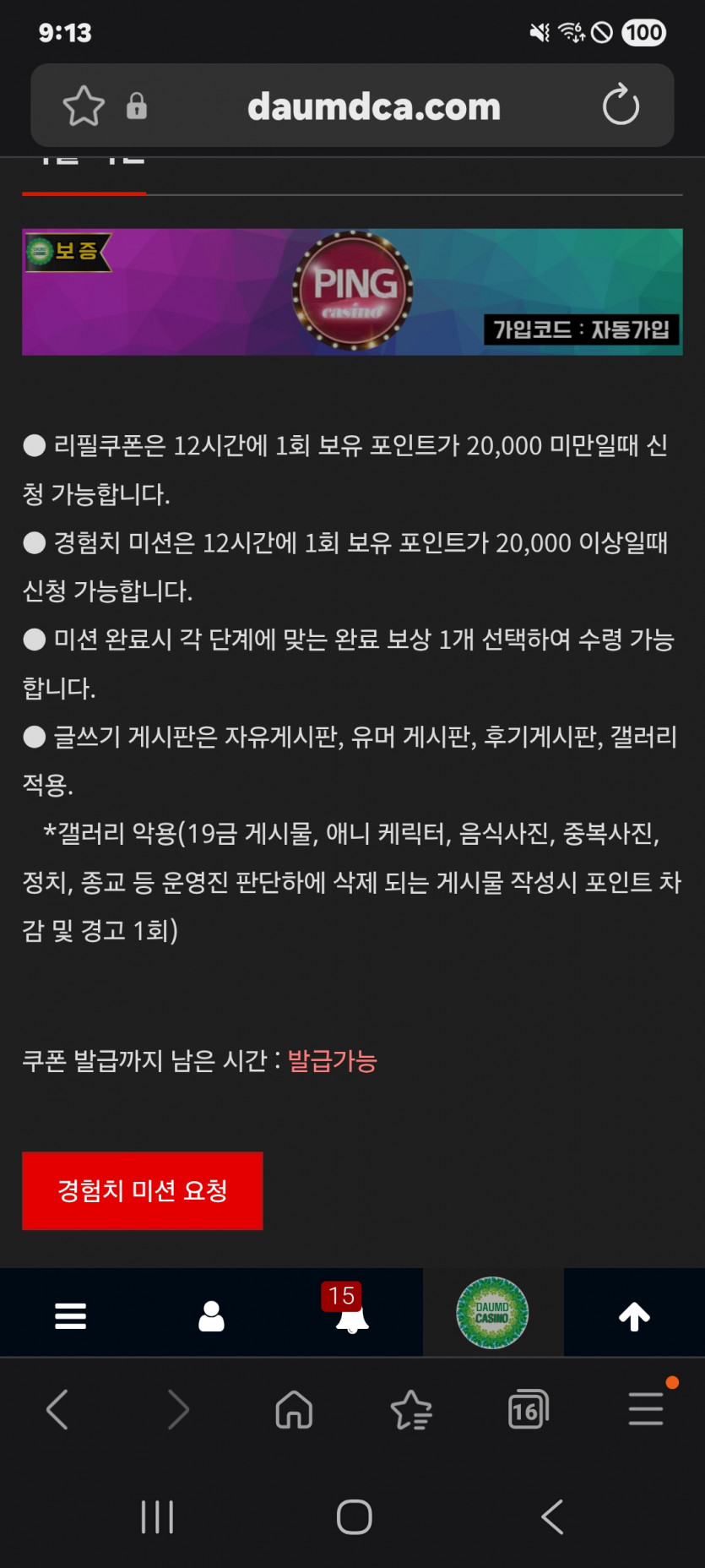Tap the DAUMD CASINO logo icon
The image size is (705, 1568).
coord(493,1312)
